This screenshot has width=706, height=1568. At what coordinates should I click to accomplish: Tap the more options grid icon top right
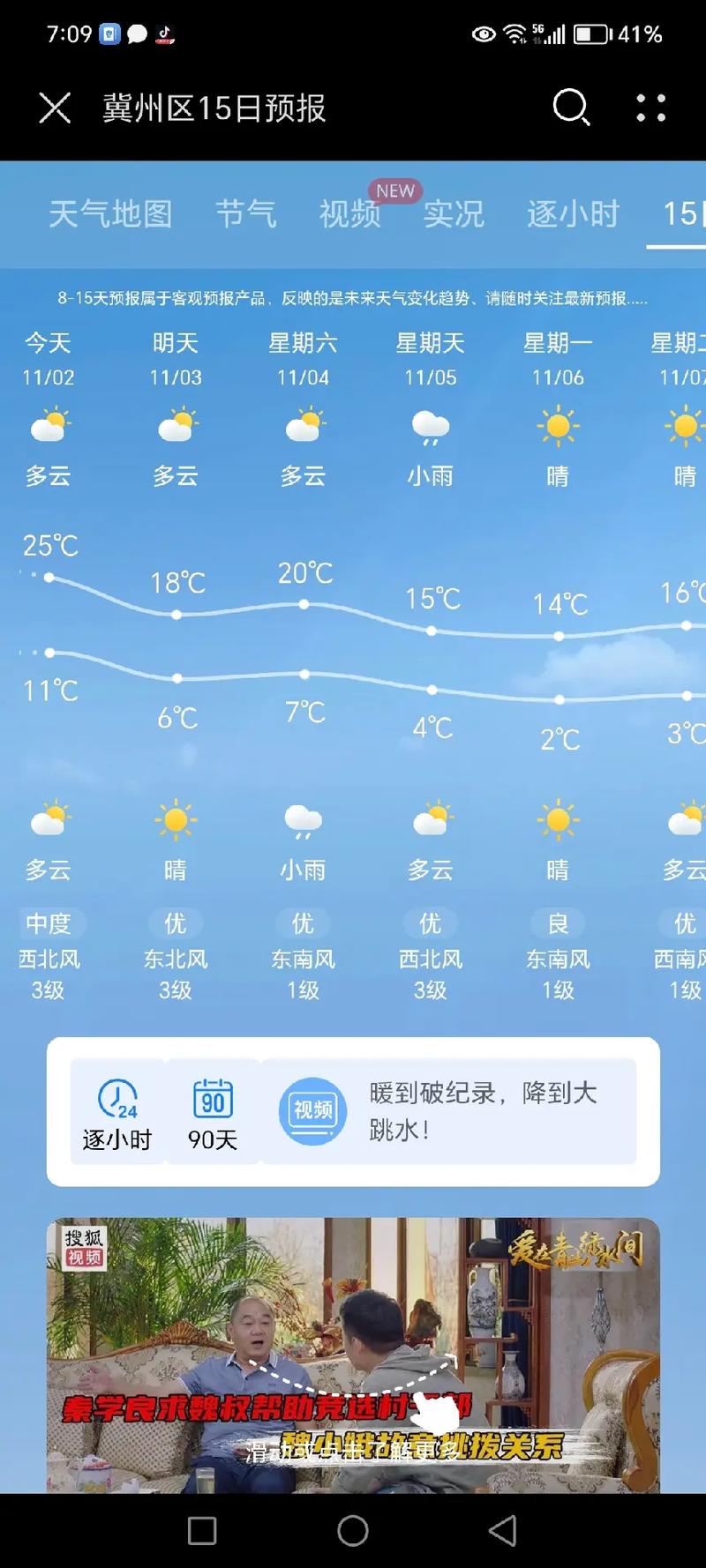[650, 108]
